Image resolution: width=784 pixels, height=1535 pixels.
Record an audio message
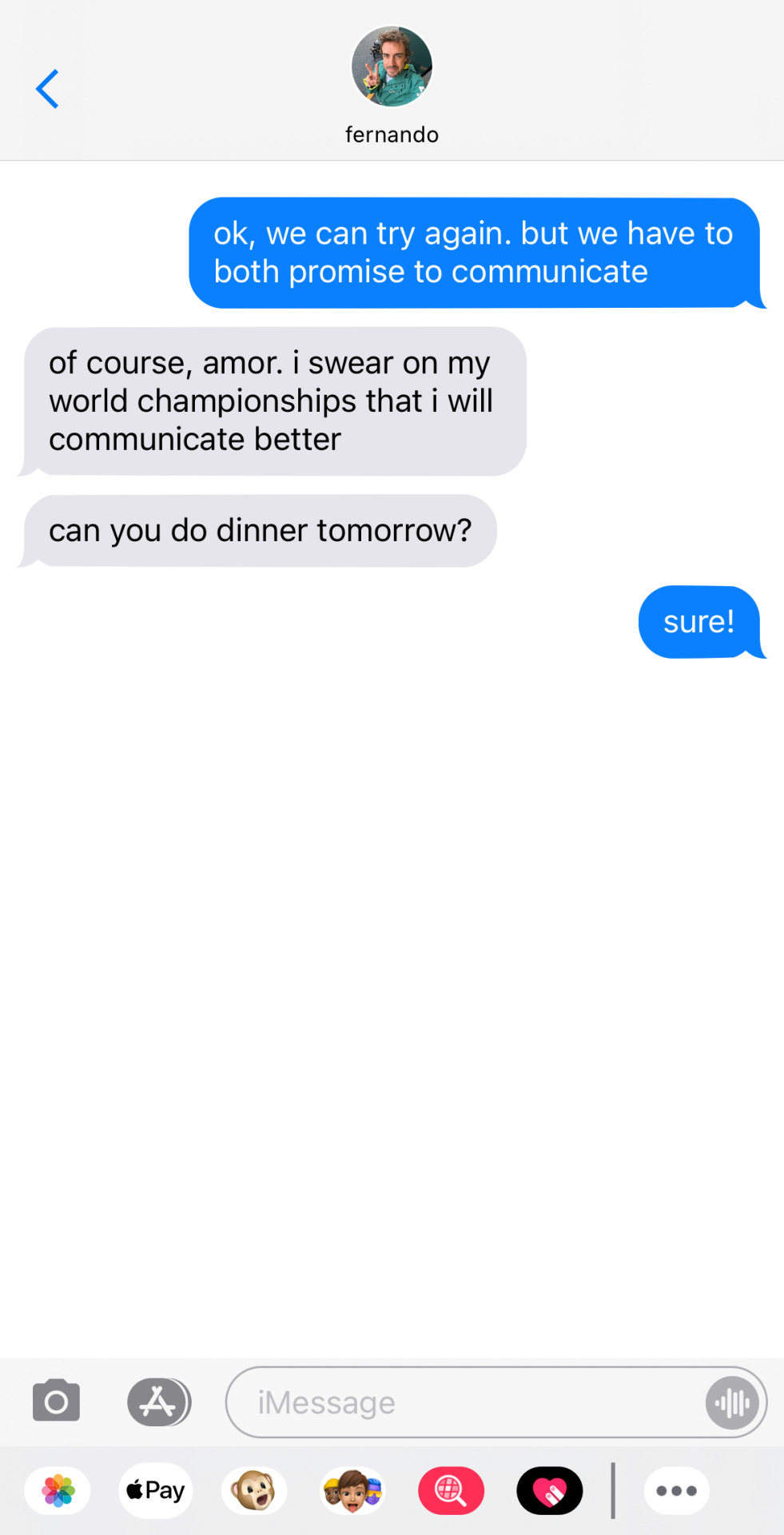click(x=732, y=1402)
